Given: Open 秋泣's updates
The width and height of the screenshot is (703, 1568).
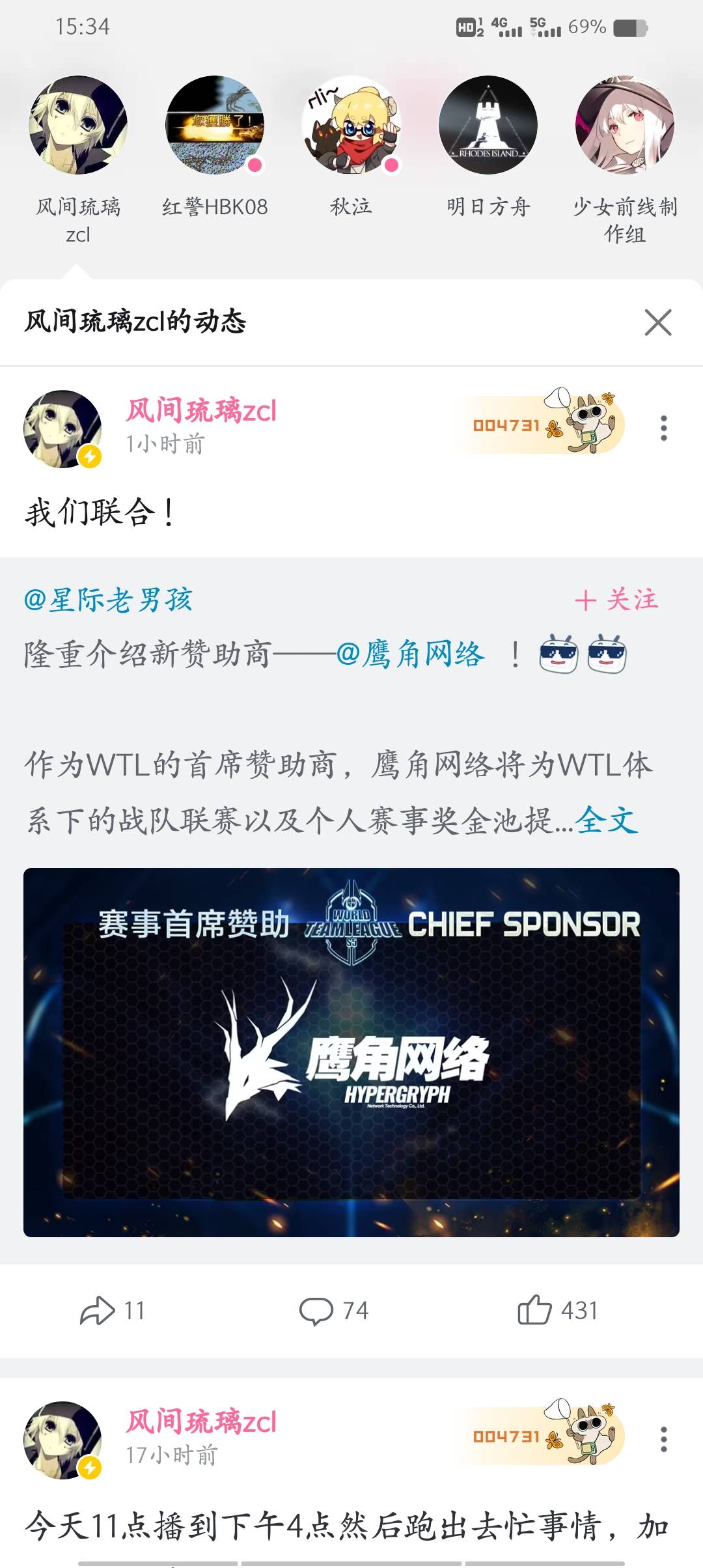Looking at the screenshot, I should tap(351, 125).
